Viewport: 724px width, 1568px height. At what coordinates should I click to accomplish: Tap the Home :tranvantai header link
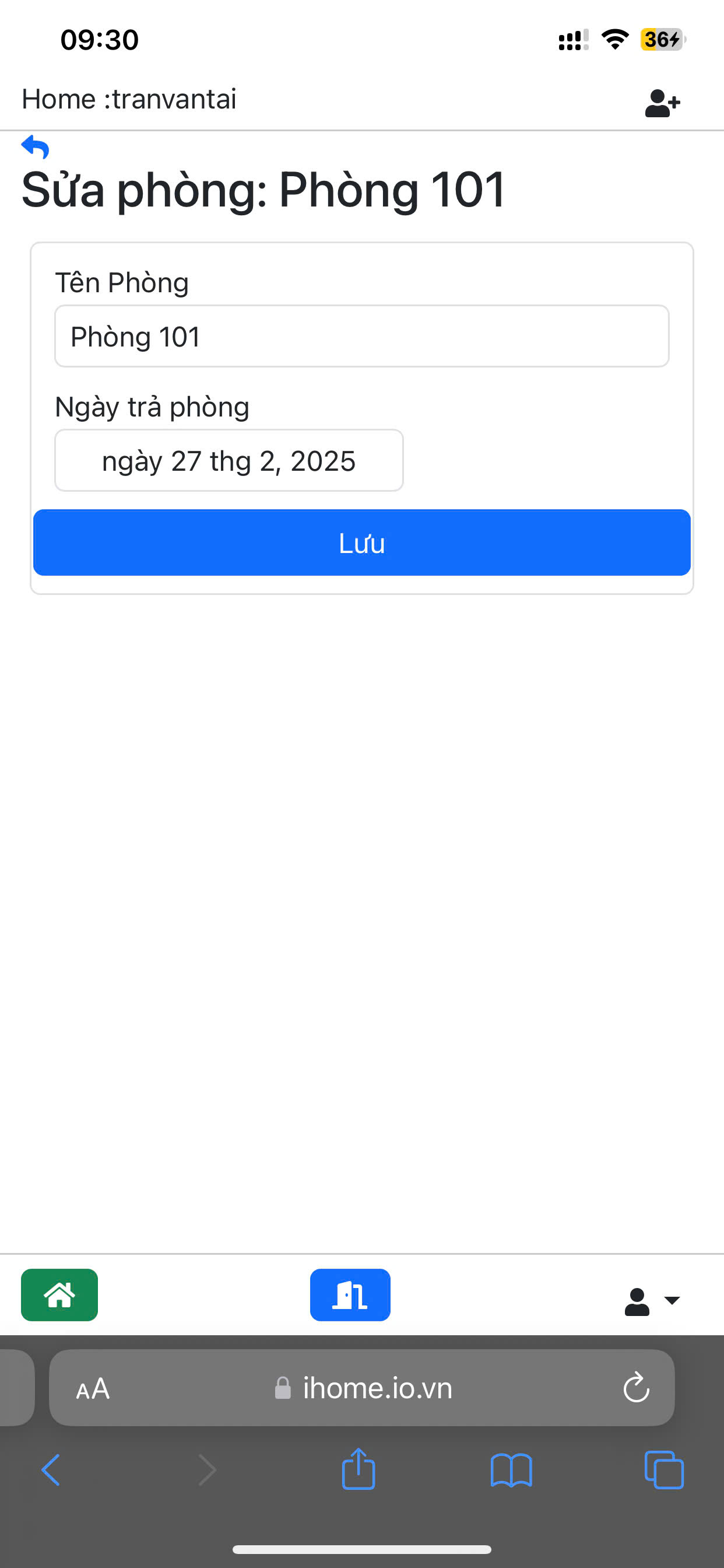coord(129,99)
